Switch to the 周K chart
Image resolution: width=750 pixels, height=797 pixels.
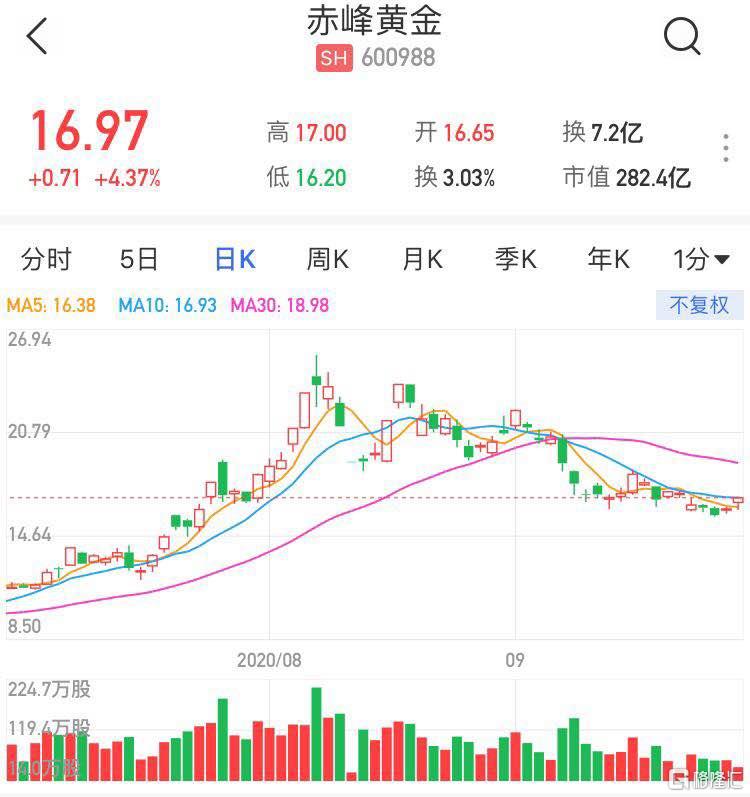pos(327,260)
